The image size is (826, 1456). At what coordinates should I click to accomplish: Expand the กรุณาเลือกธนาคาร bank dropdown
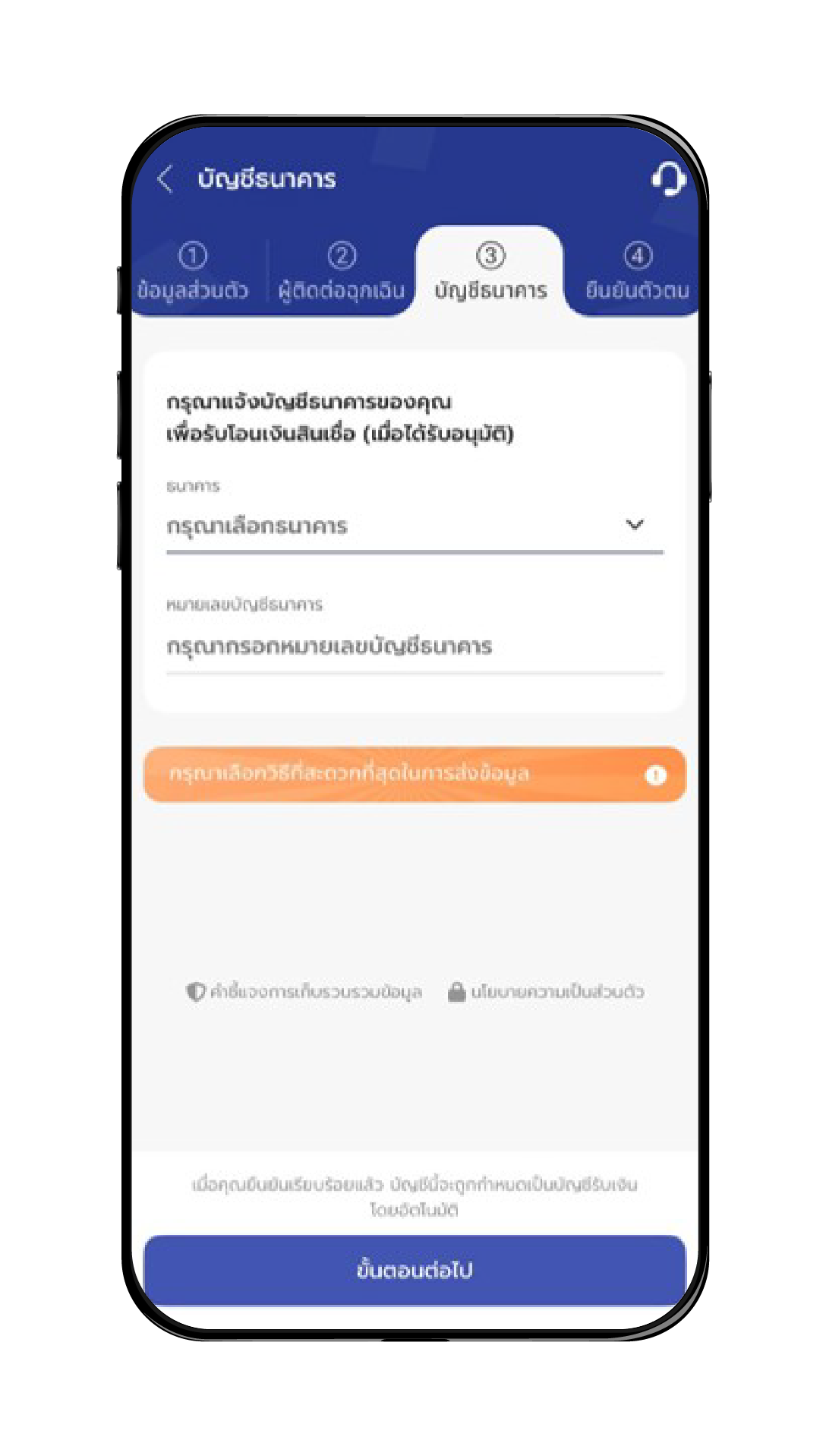tap(414, 526)
